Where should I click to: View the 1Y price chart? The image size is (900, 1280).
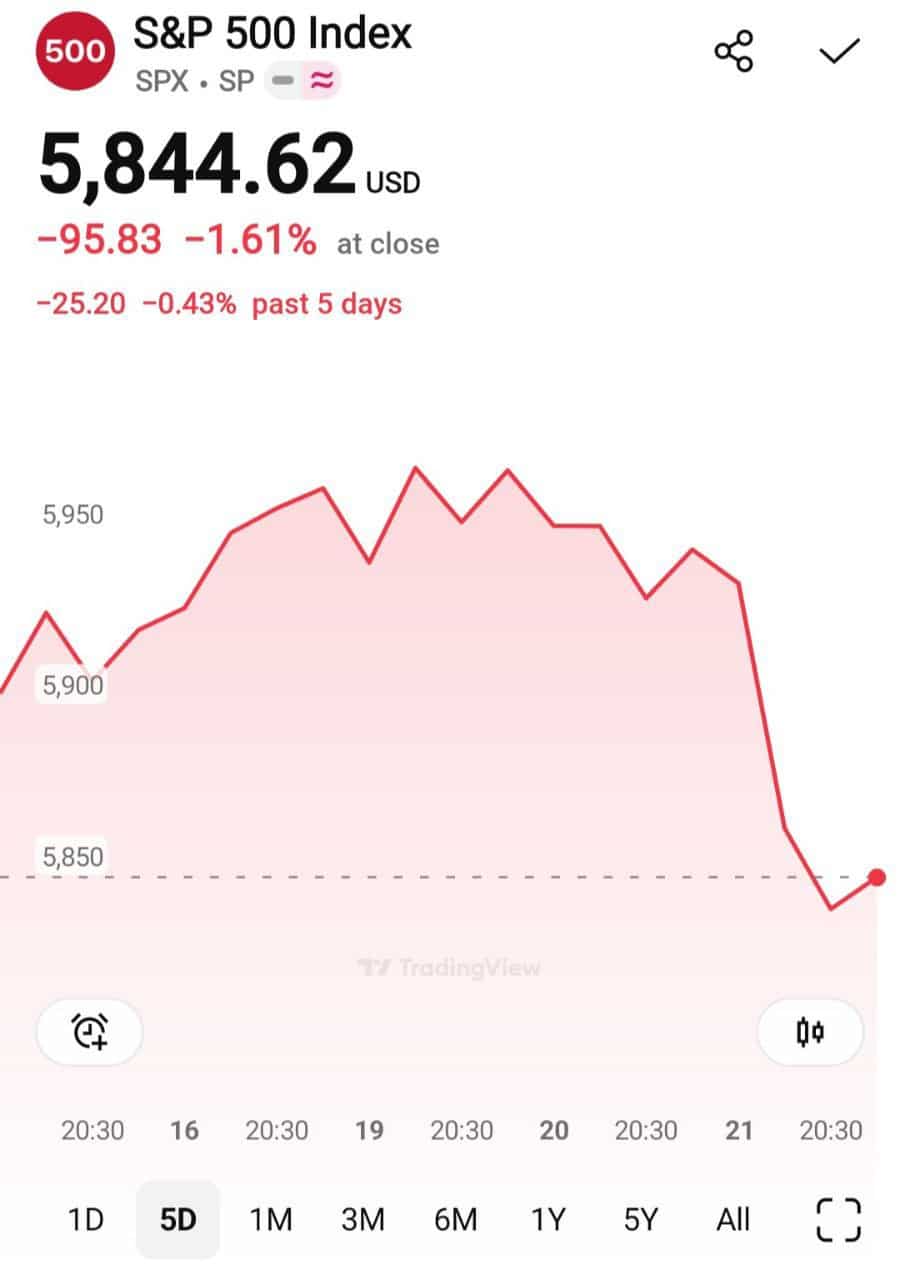point(548,1219)
